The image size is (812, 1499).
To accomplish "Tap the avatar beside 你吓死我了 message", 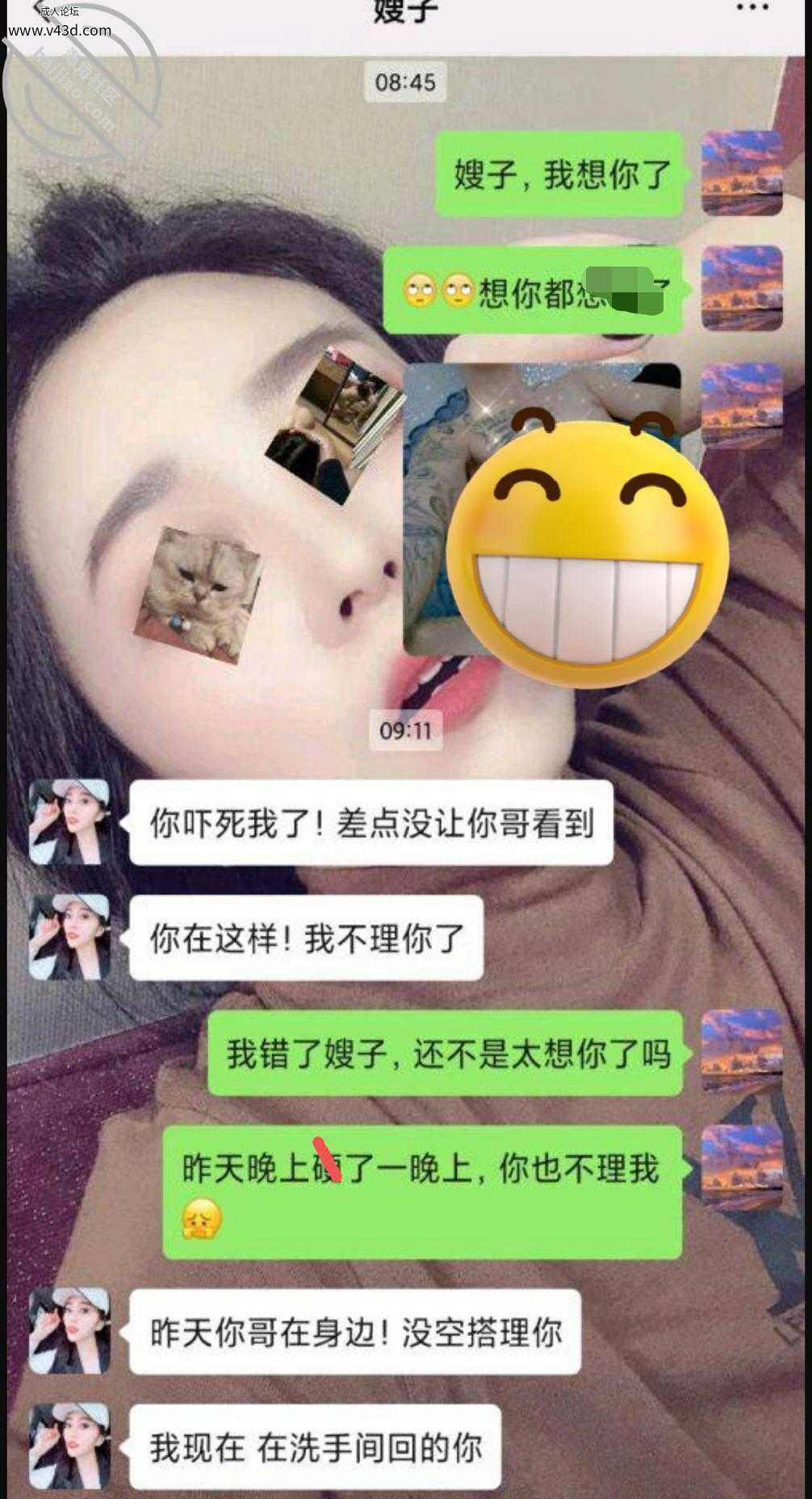I will pos(69,822).
